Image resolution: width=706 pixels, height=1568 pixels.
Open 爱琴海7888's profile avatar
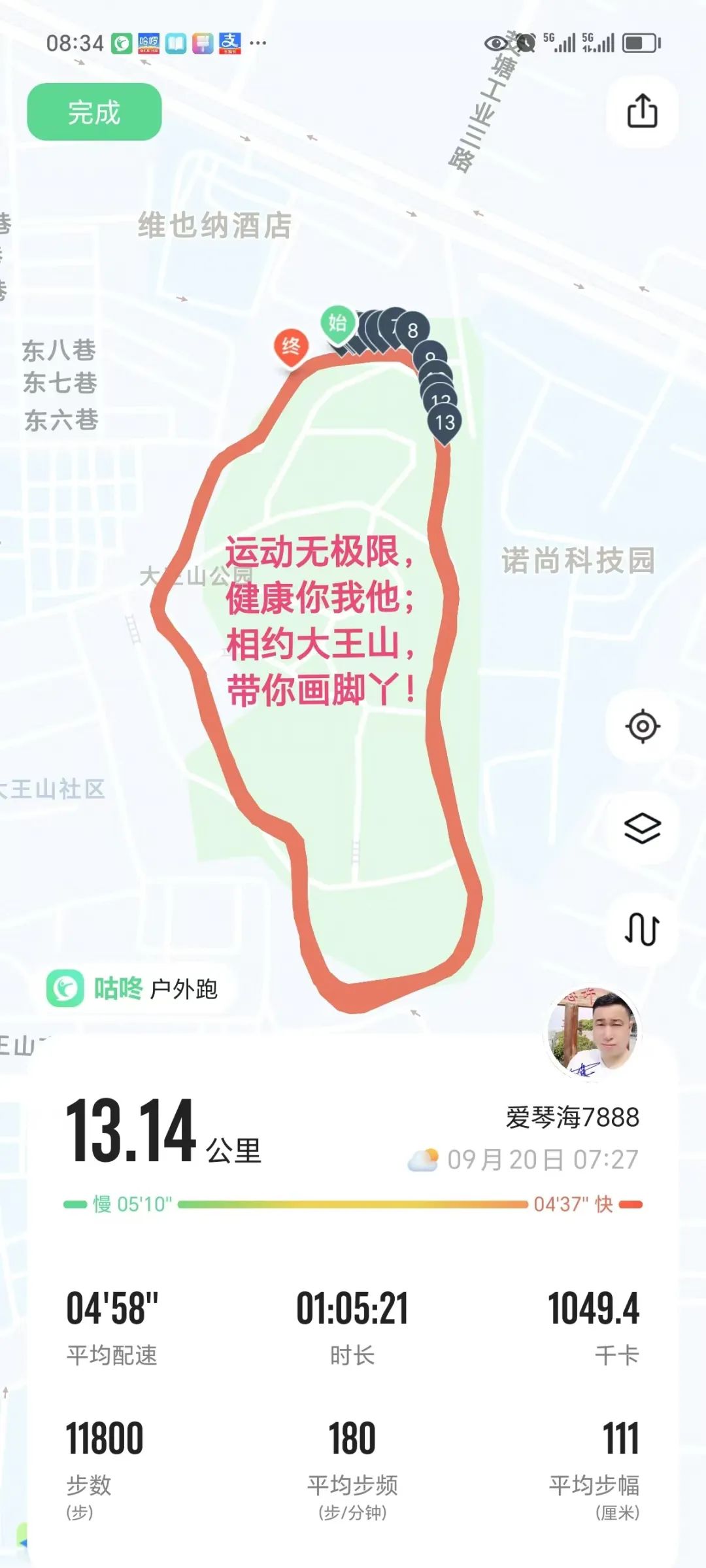pos(594,1032)
